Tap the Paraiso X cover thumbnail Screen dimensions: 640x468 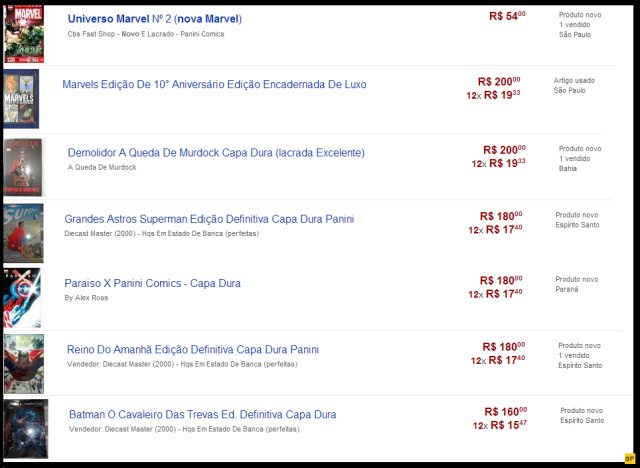pos(23,297)
